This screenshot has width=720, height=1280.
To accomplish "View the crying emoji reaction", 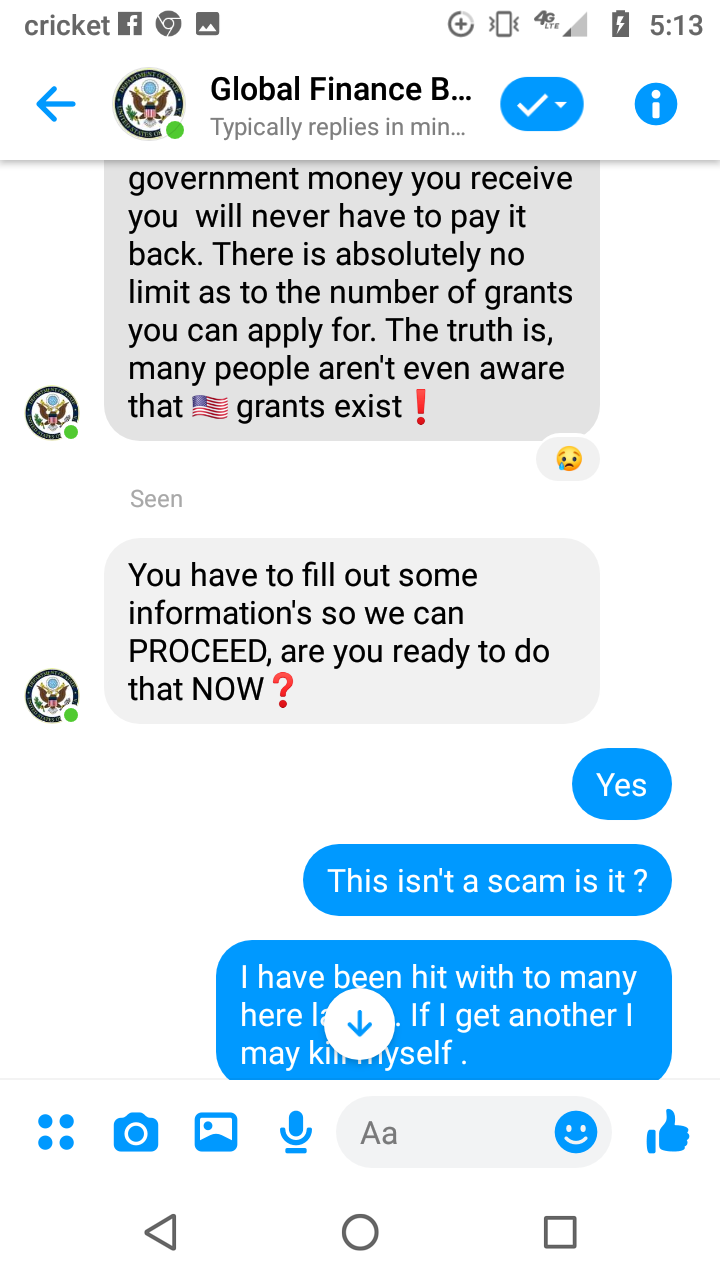I will (x=569, y=459).
